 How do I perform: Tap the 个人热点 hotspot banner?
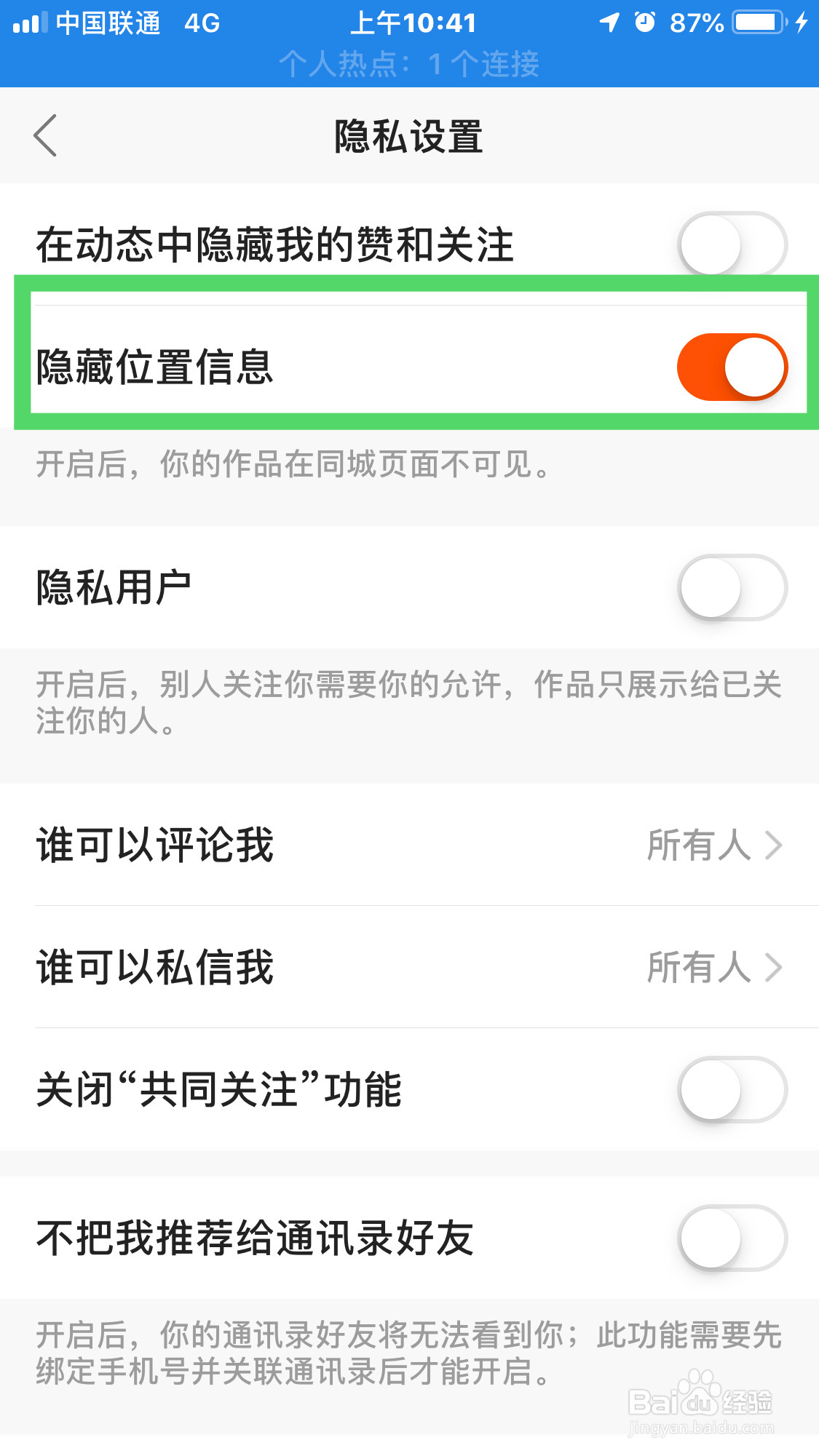click(x=409, y=64)
